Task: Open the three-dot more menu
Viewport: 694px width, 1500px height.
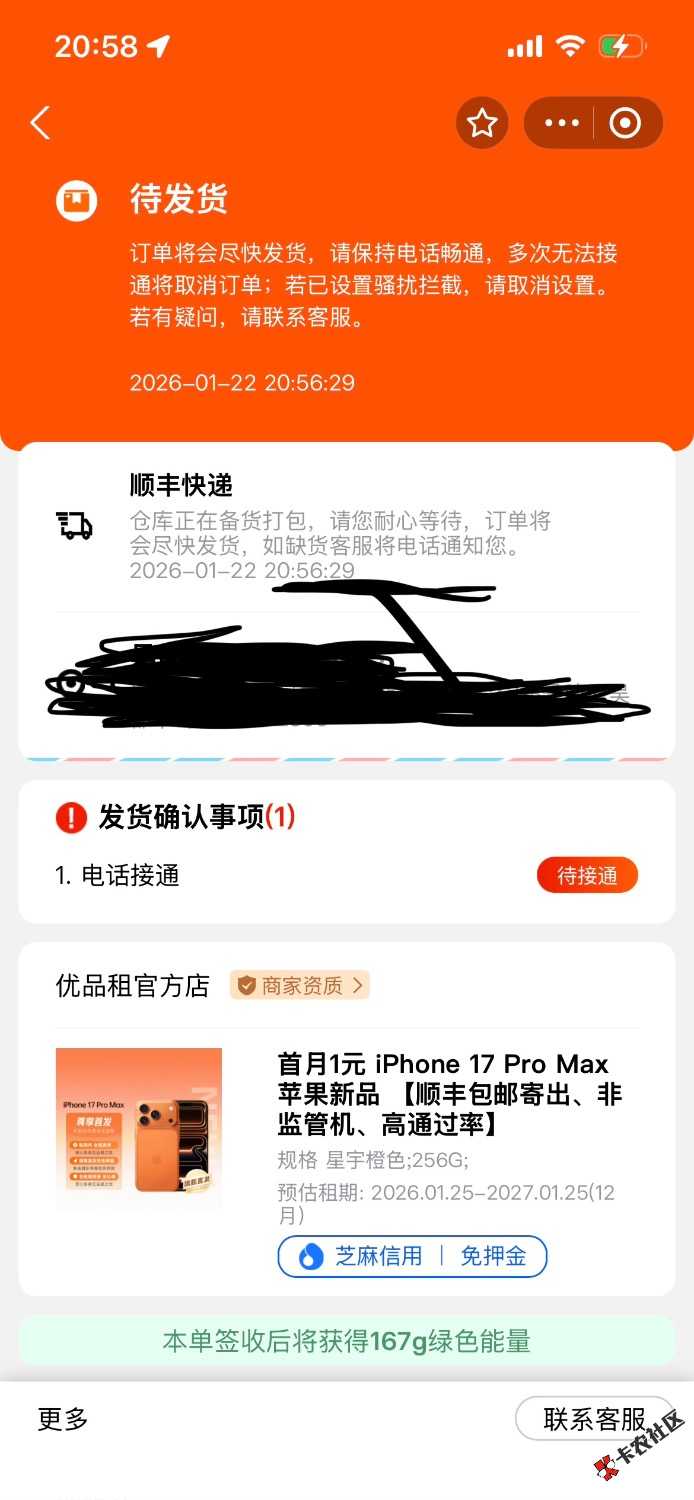Action: 561,123
